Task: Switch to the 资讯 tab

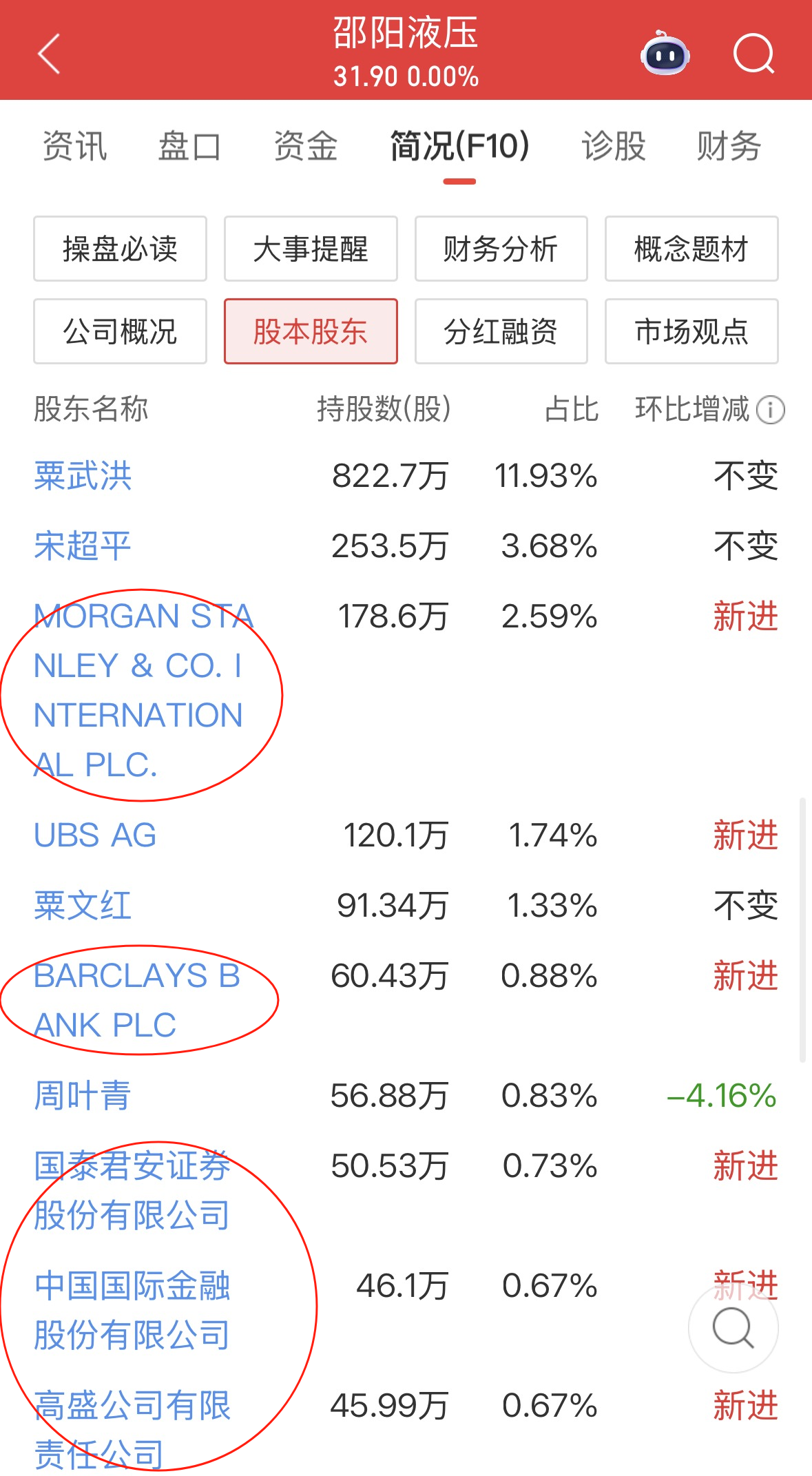Action: 74,146
